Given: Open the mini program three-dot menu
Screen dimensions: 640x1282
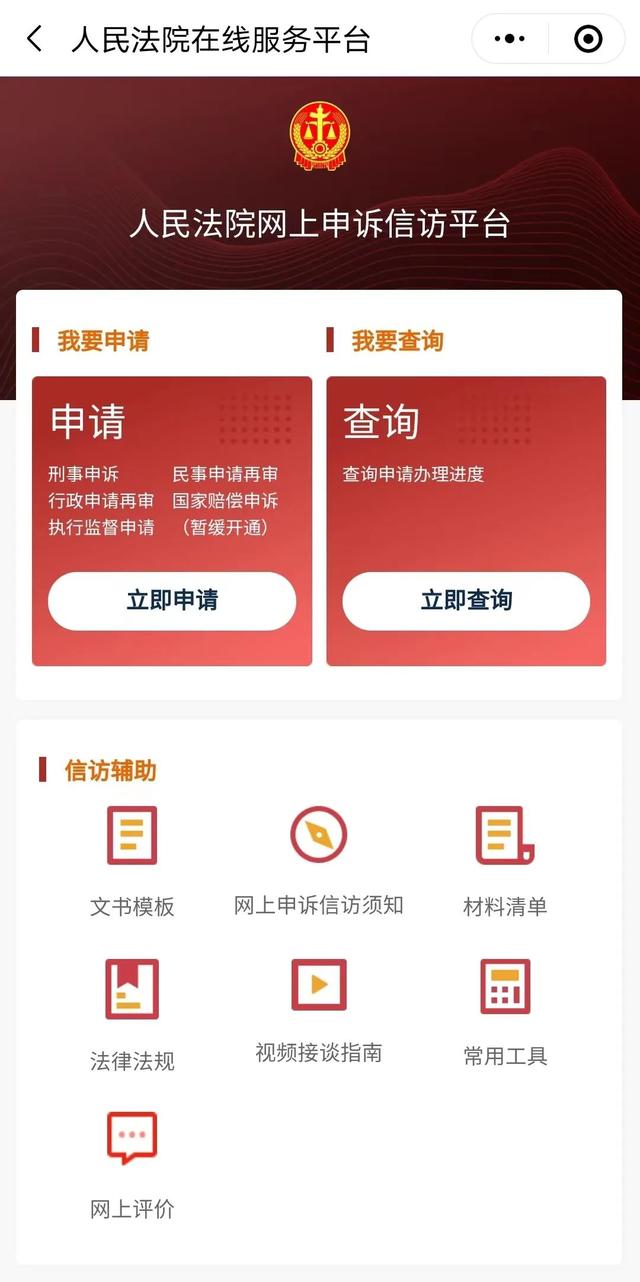Looking at the screenshot, I should 510,39.
